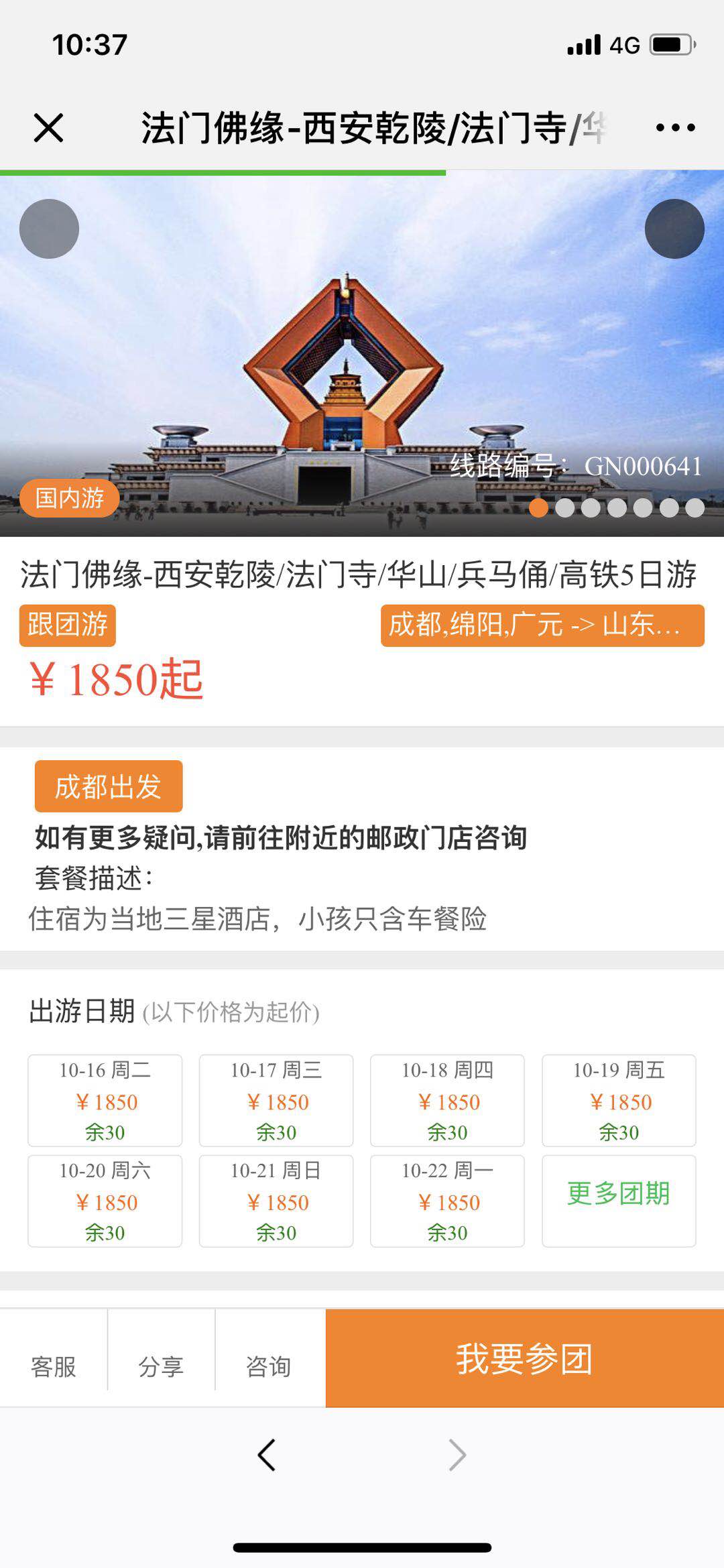This screenshot has width=724, height=1568.
Task: Close this webpage with the X icon
Action: 48,127
